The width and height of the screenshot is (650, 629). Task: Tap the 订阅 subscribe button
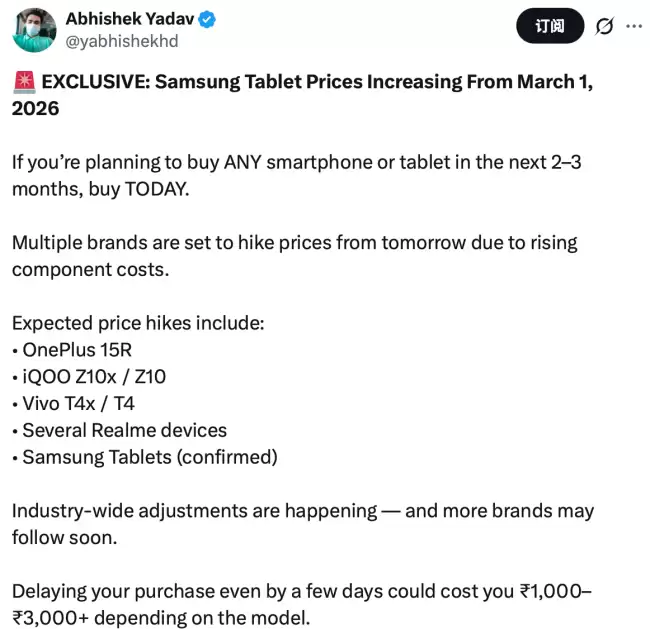pyautogui.click(x=549, y=26)
